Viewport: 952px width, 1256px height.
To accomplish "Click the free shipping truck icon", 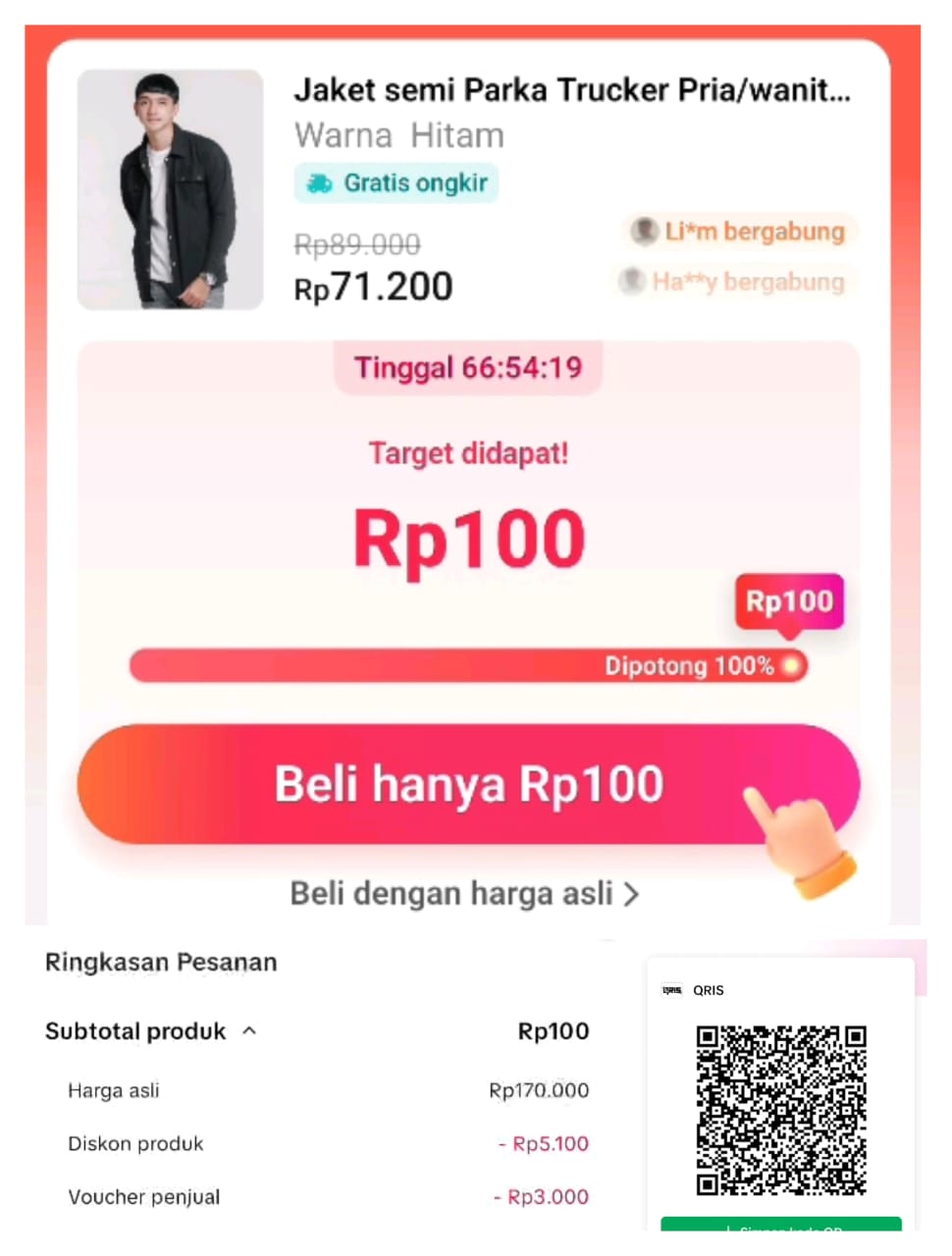I will [317, 183].
